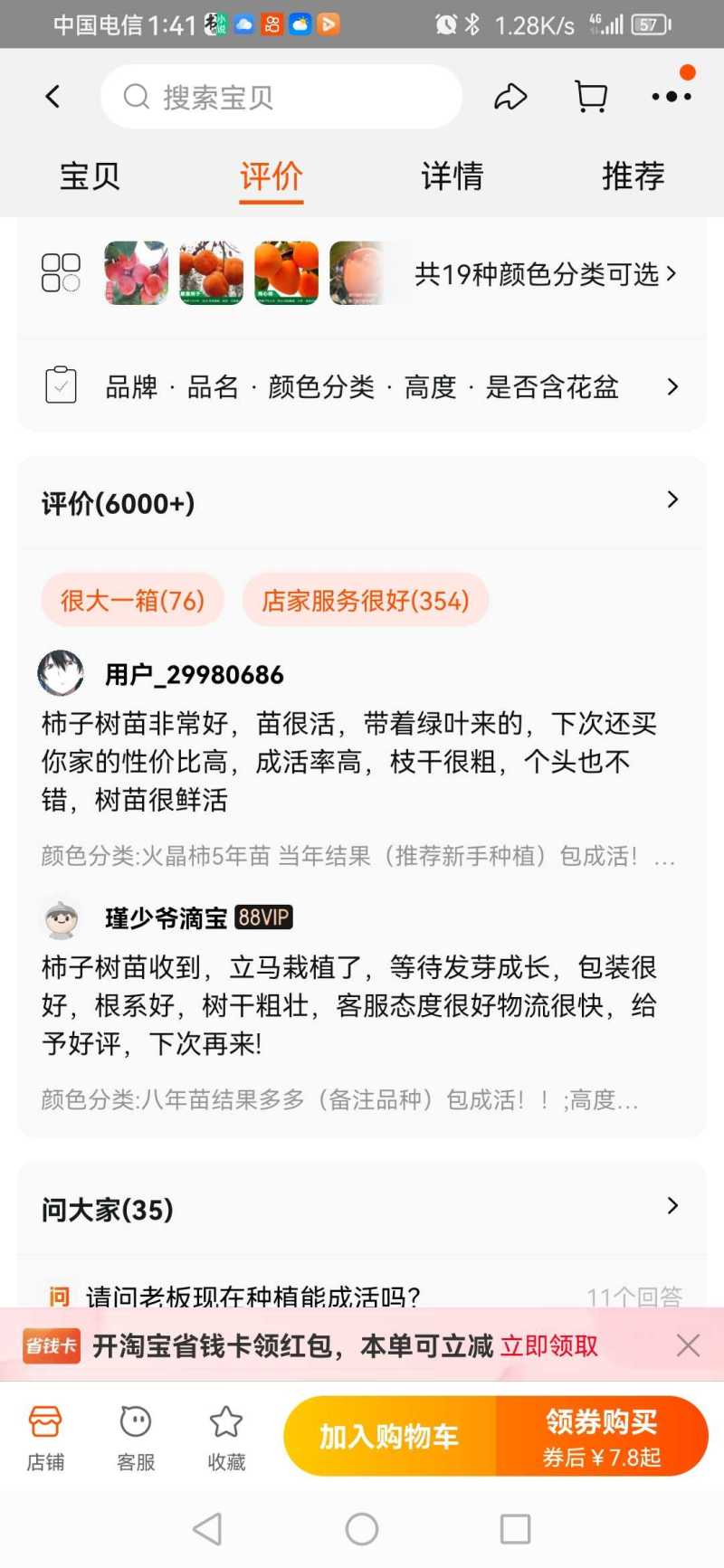Contact 客服 customer service
724x1568 pixels.
tap(136, 1437)
